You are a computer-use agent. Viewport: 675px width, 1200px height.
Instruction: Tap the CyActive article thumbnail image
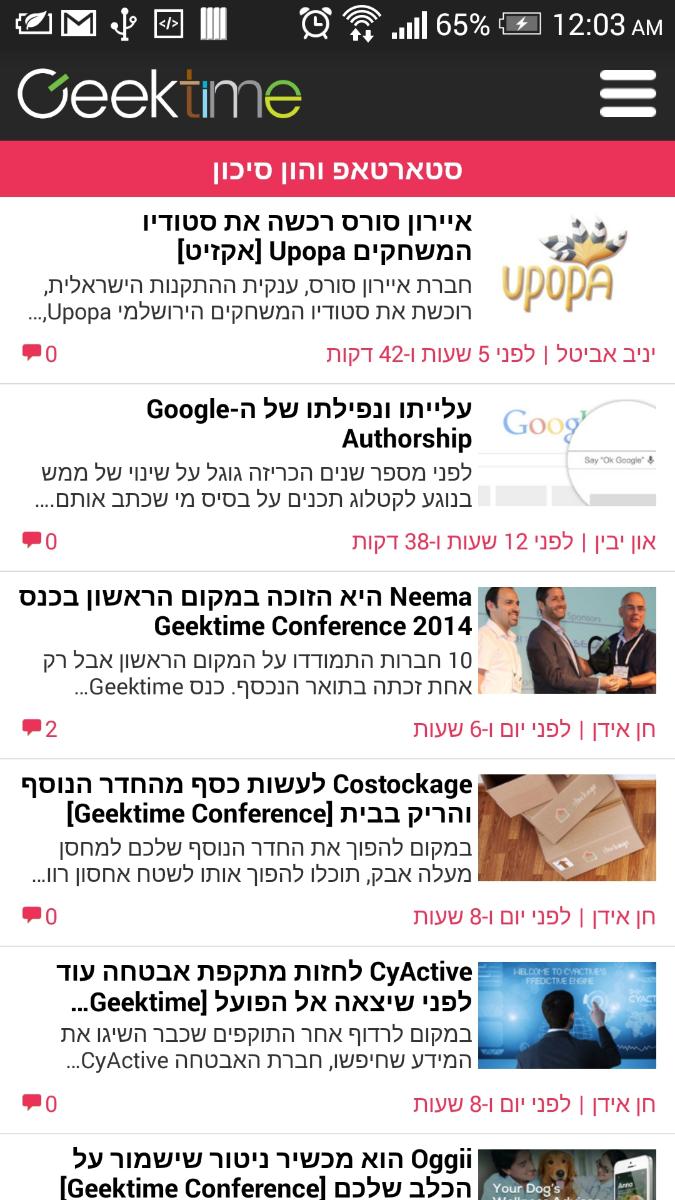pos(567,1016)
